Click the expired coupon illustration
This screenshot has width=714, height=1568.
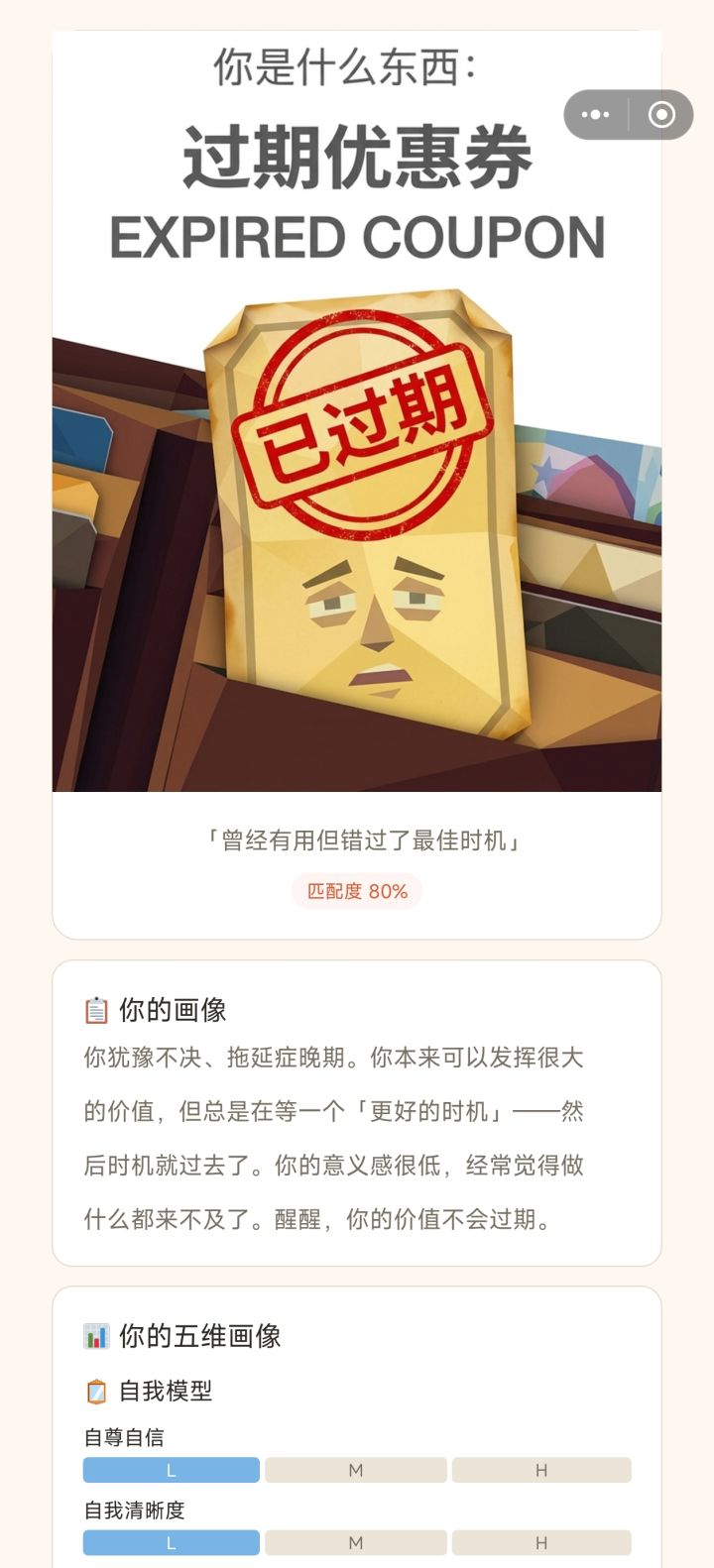point(357,535)
